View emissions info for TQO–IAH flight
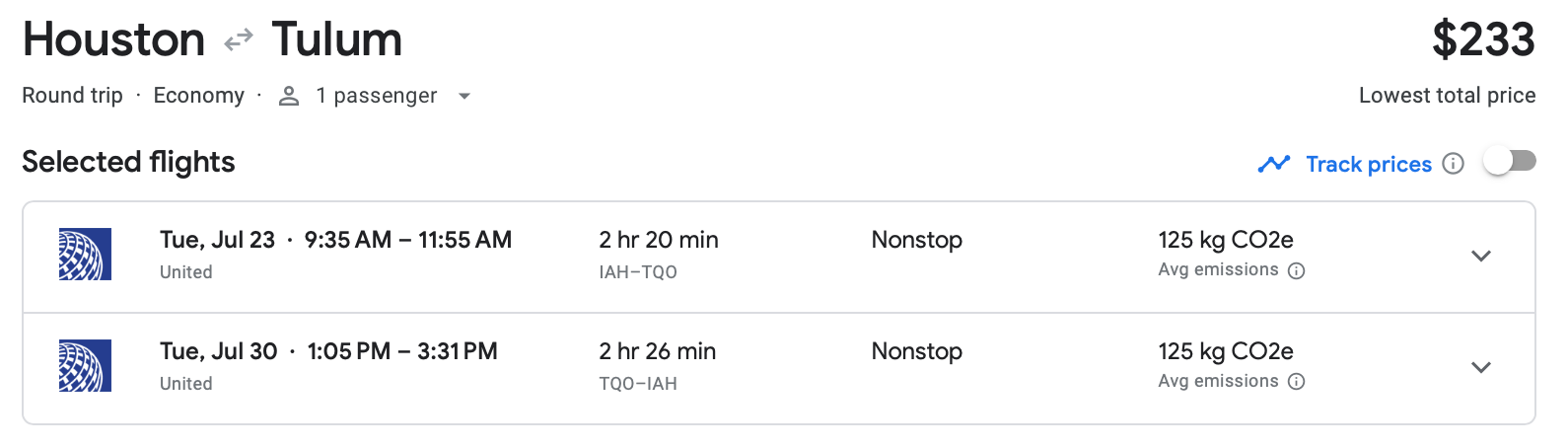 click(x=1297, y=382)
